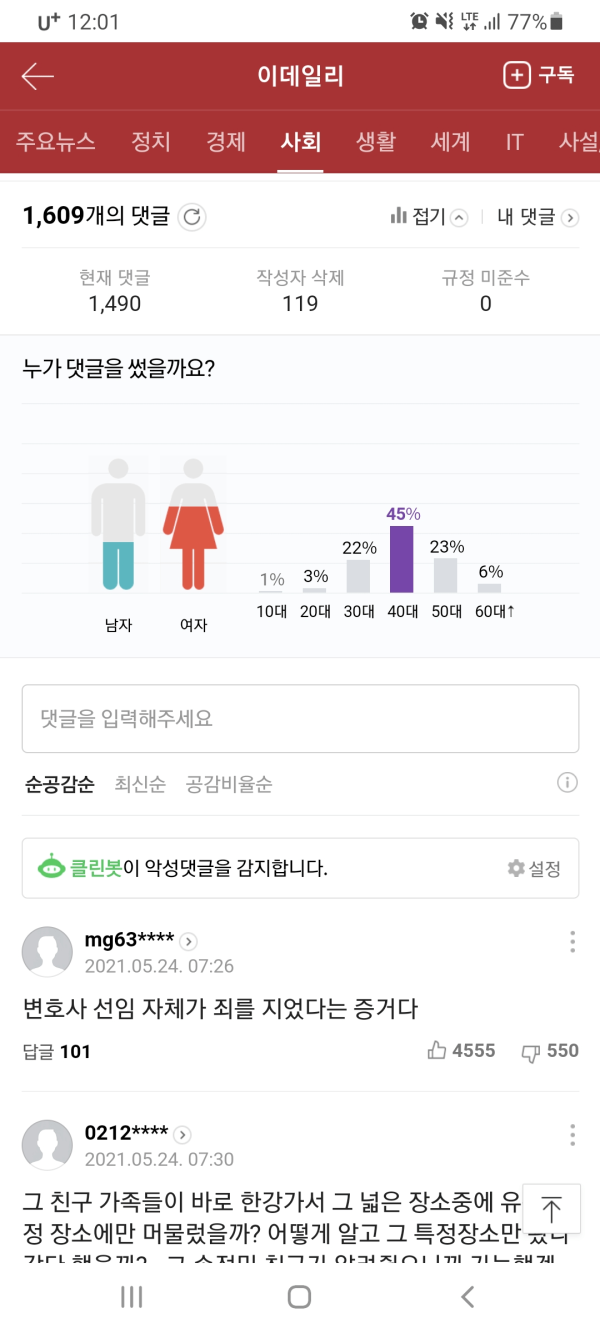Open 클린봇 설정 settings
The height and width of the screenshot is (1333, 600).
point(534,868)
